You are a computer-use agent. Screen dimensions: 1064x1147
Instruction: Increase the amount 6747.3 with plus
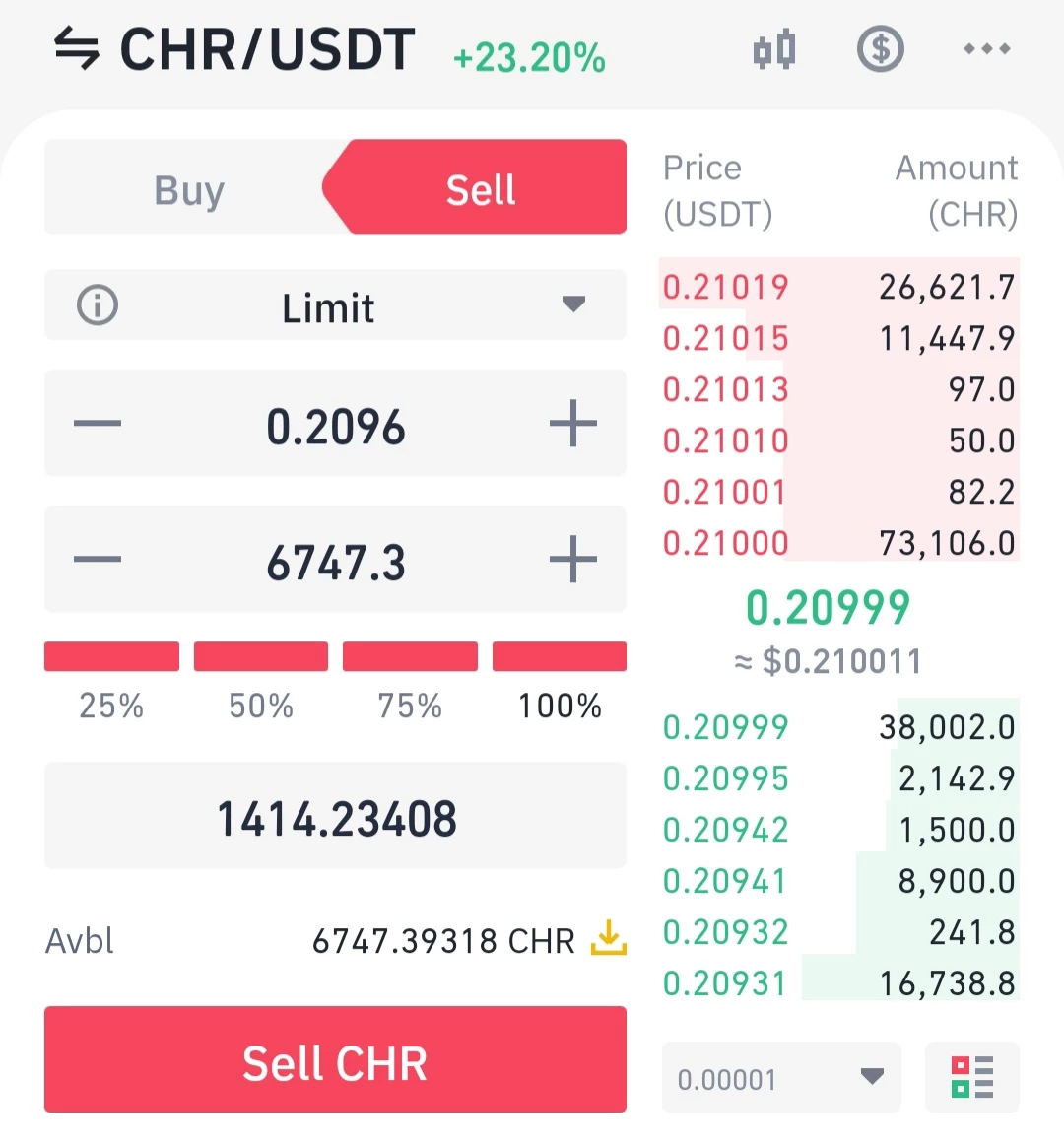[573, 559]
